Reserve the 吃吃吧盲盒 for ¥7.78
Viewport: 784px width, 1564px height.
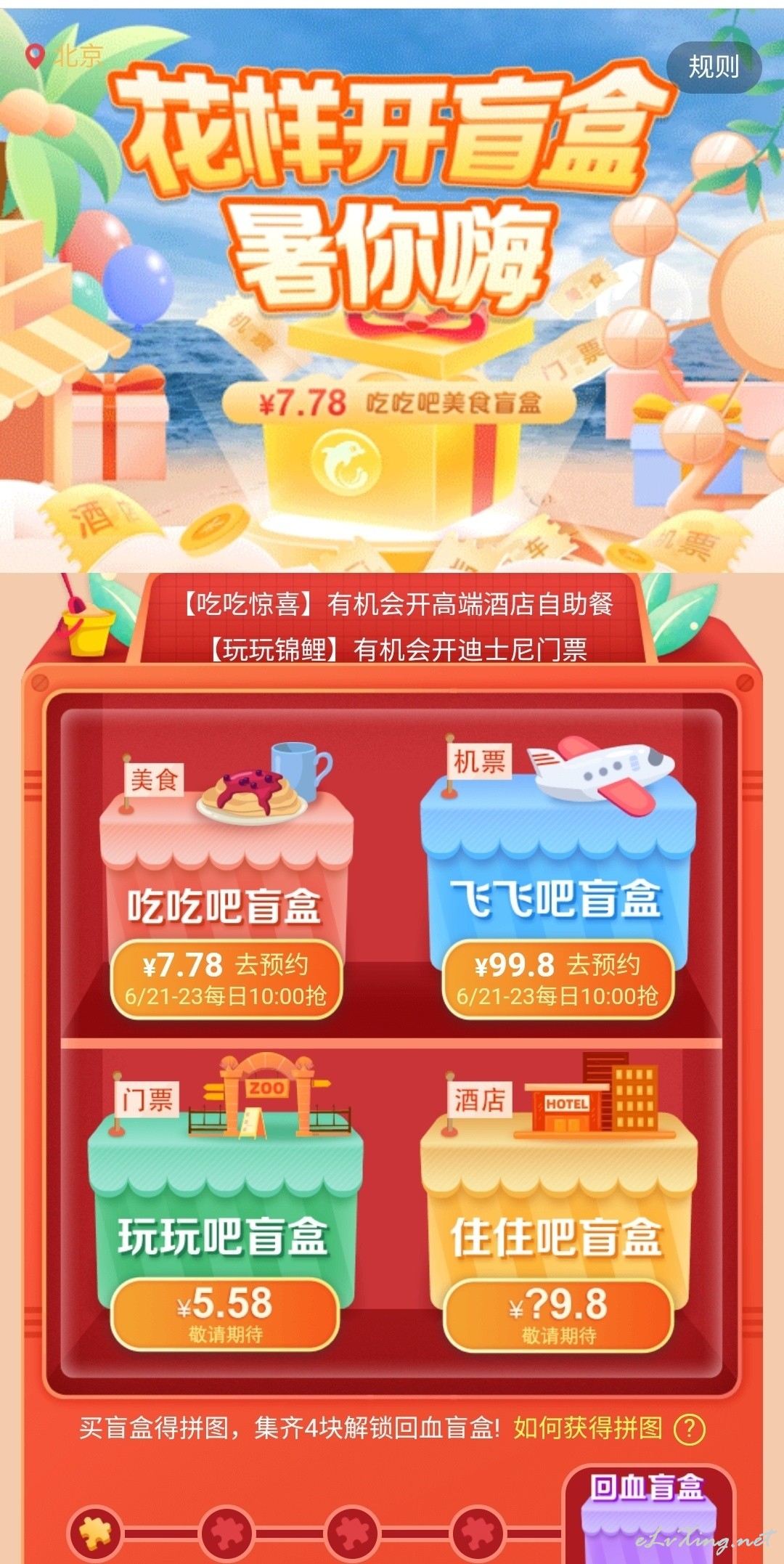226,978
